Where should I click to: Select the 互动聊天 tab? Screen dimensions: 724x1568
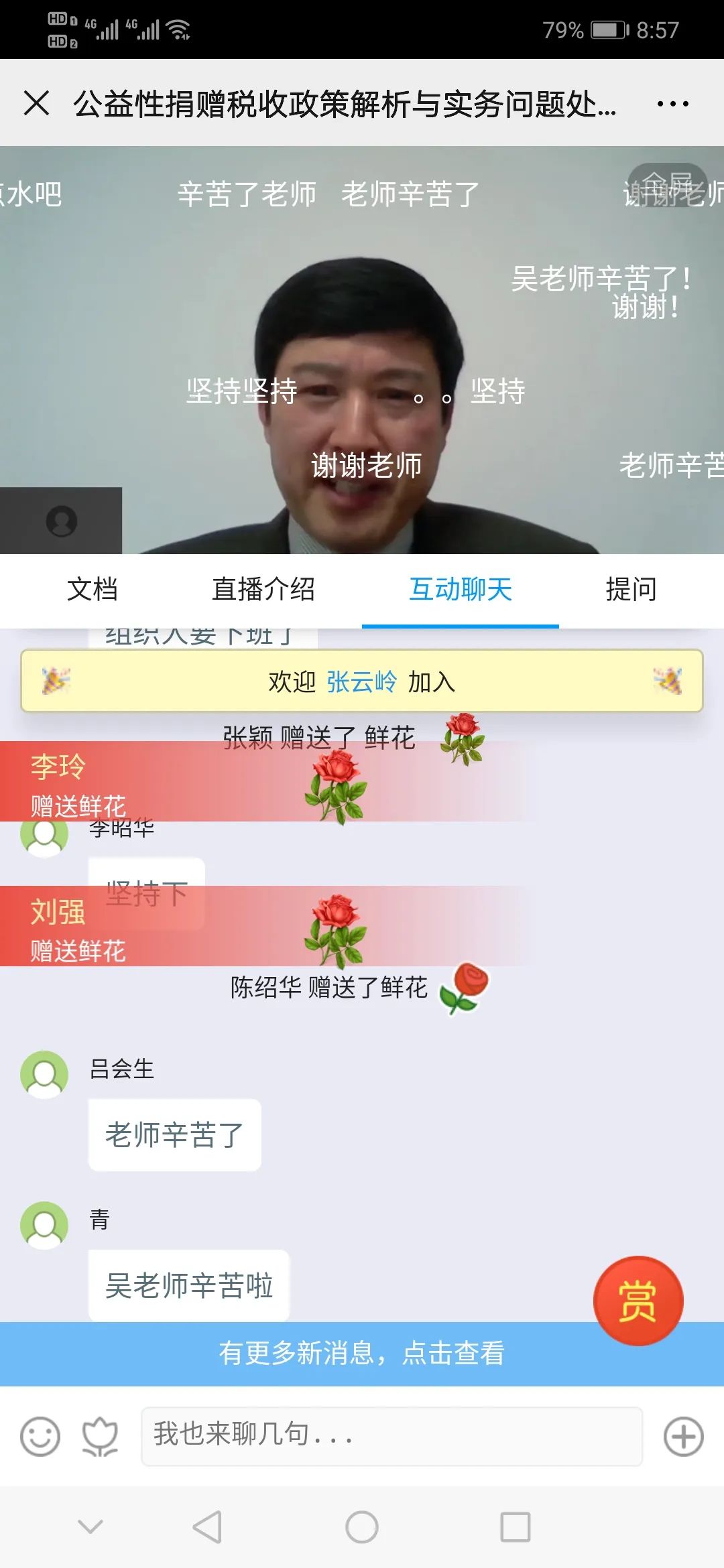click(x=460, y=590)
